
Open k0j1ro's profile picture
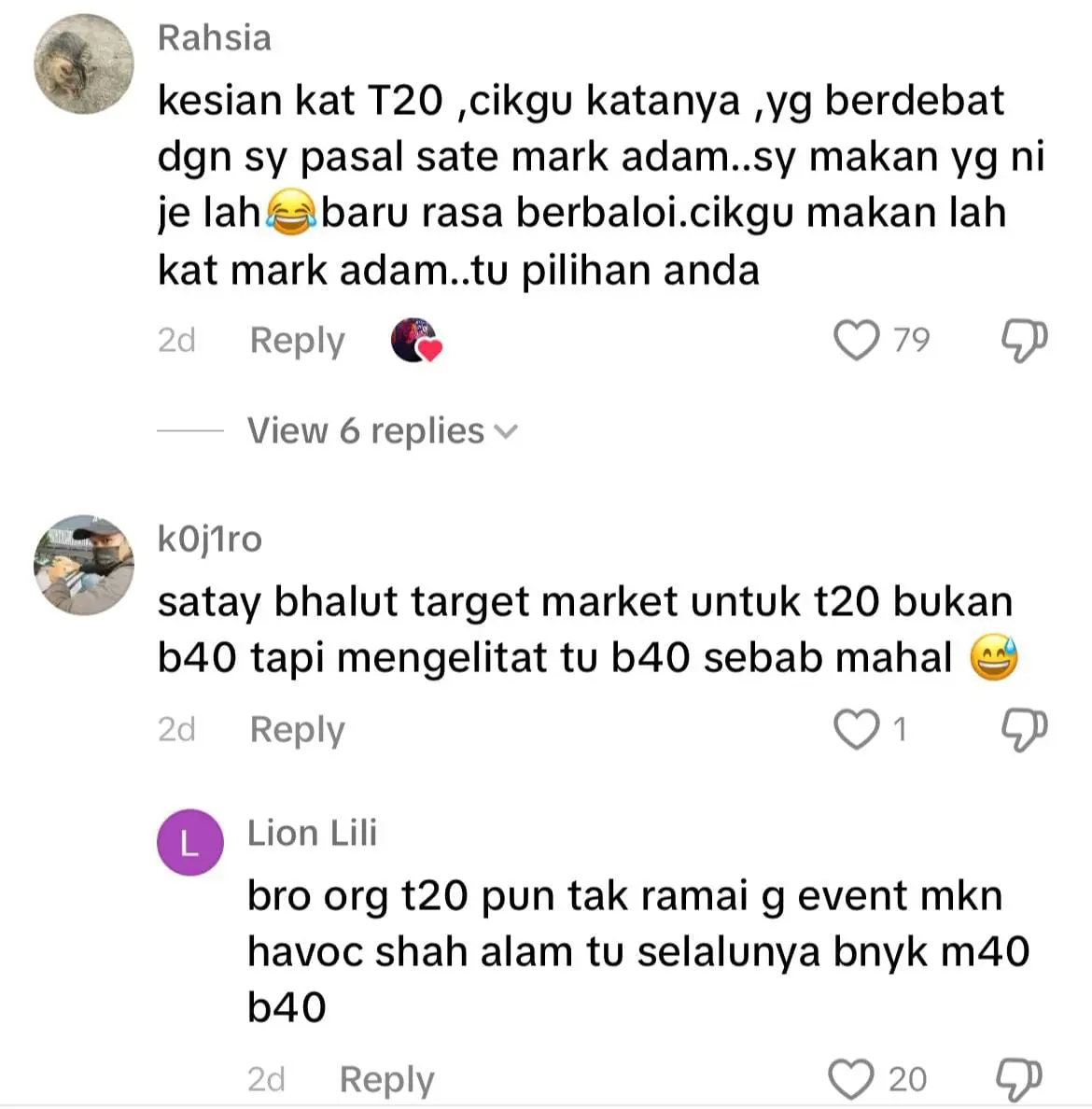click(x=84, y=565)
